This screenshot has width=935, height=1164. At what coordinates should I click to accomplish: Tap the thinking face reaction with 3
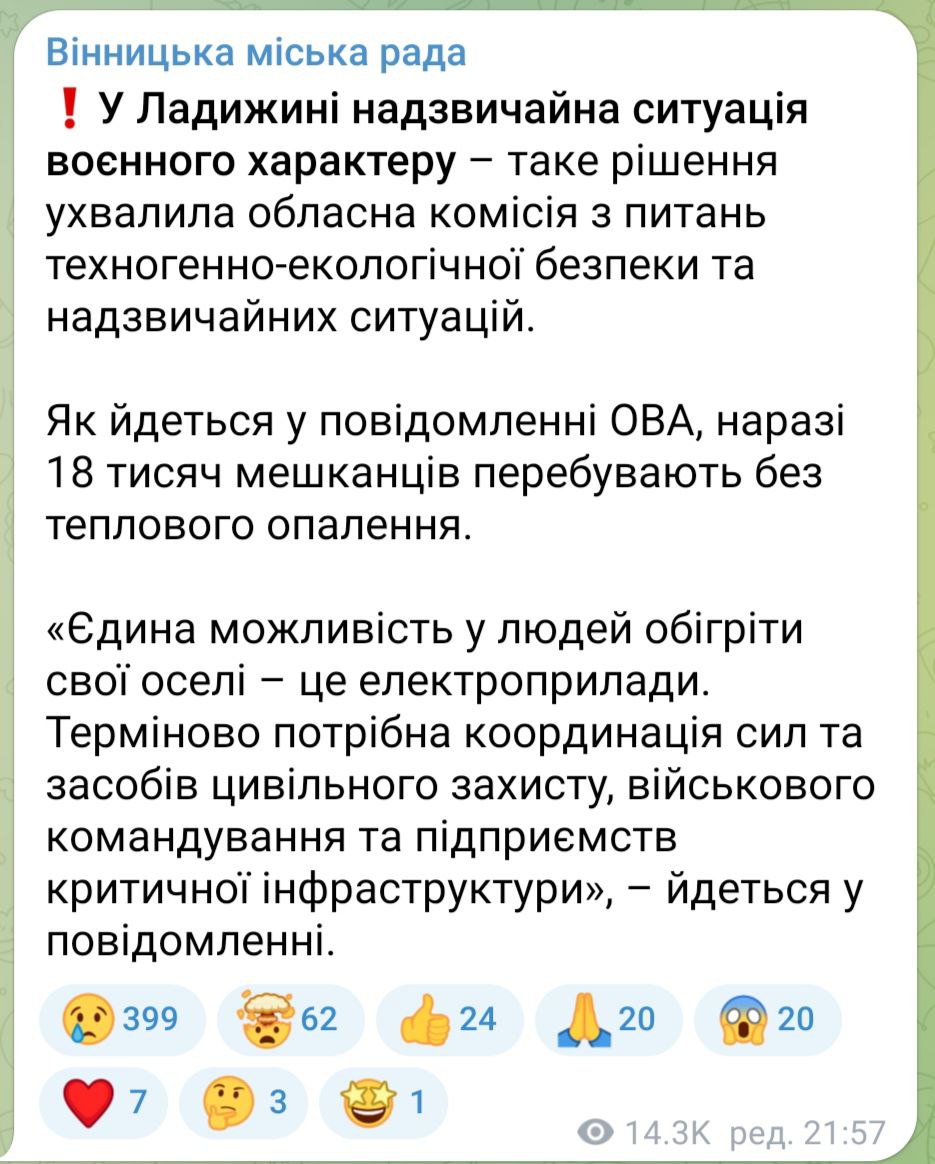point(244,1103)
